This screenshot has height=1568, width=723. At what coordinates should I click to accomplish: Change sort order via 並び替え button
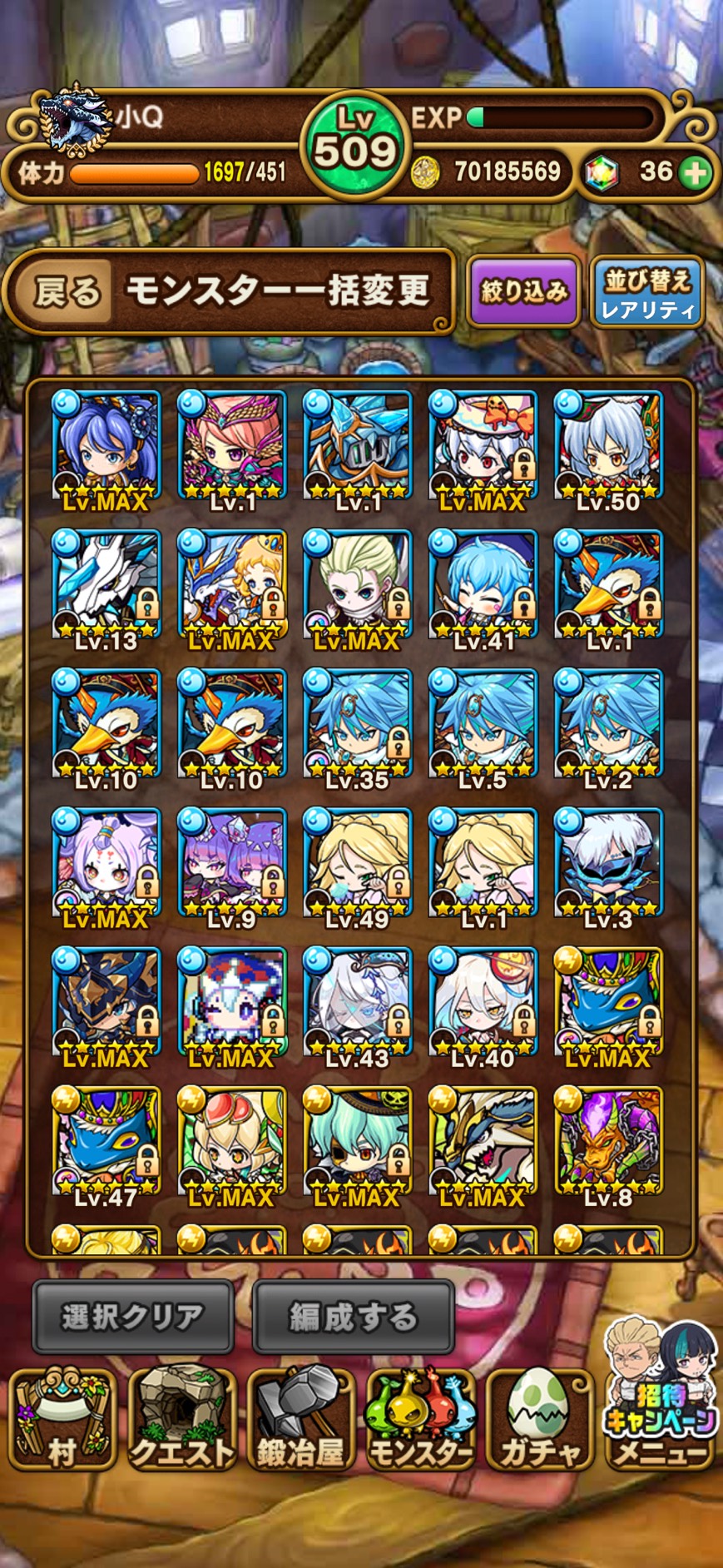coord(647,291)
